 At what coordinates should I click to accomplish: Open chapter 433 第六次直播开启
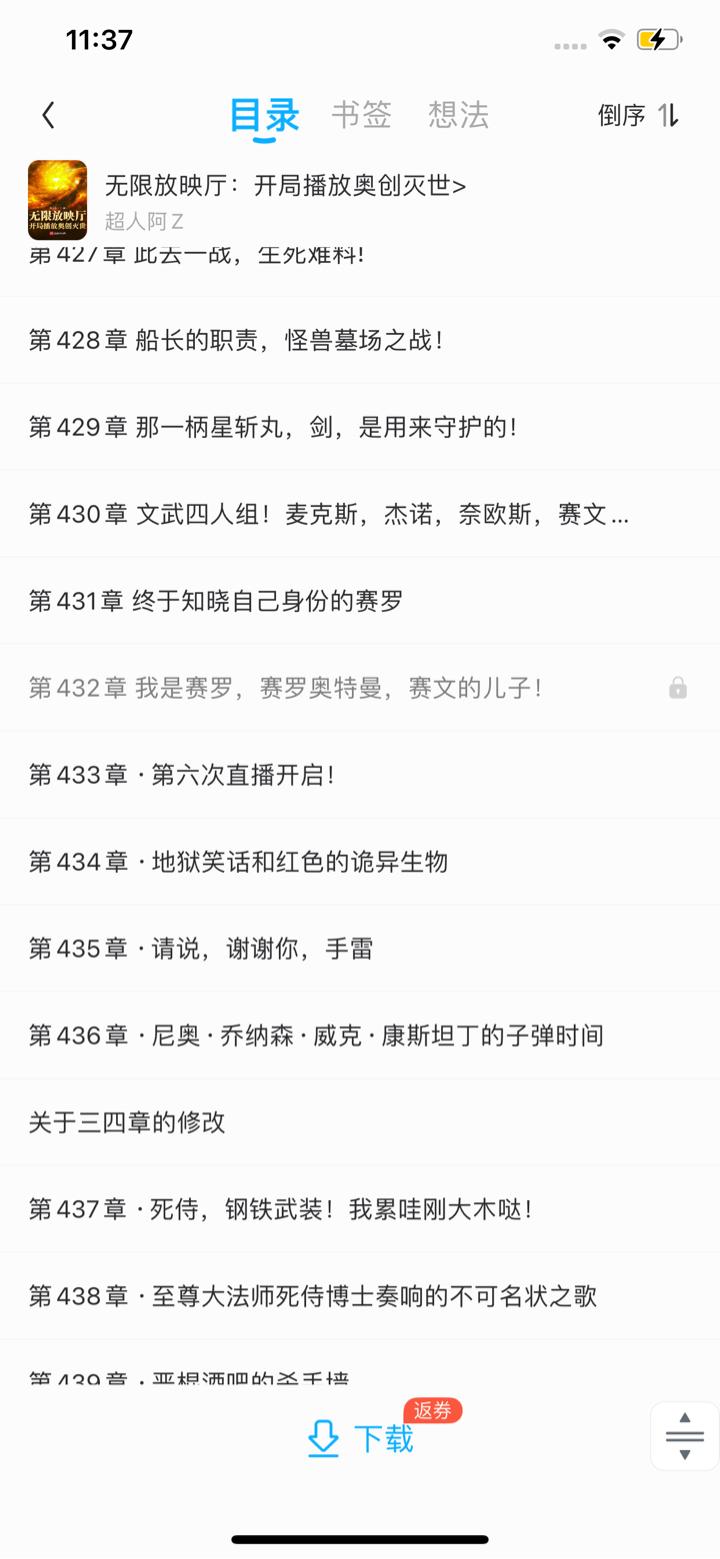click(181, 775)
